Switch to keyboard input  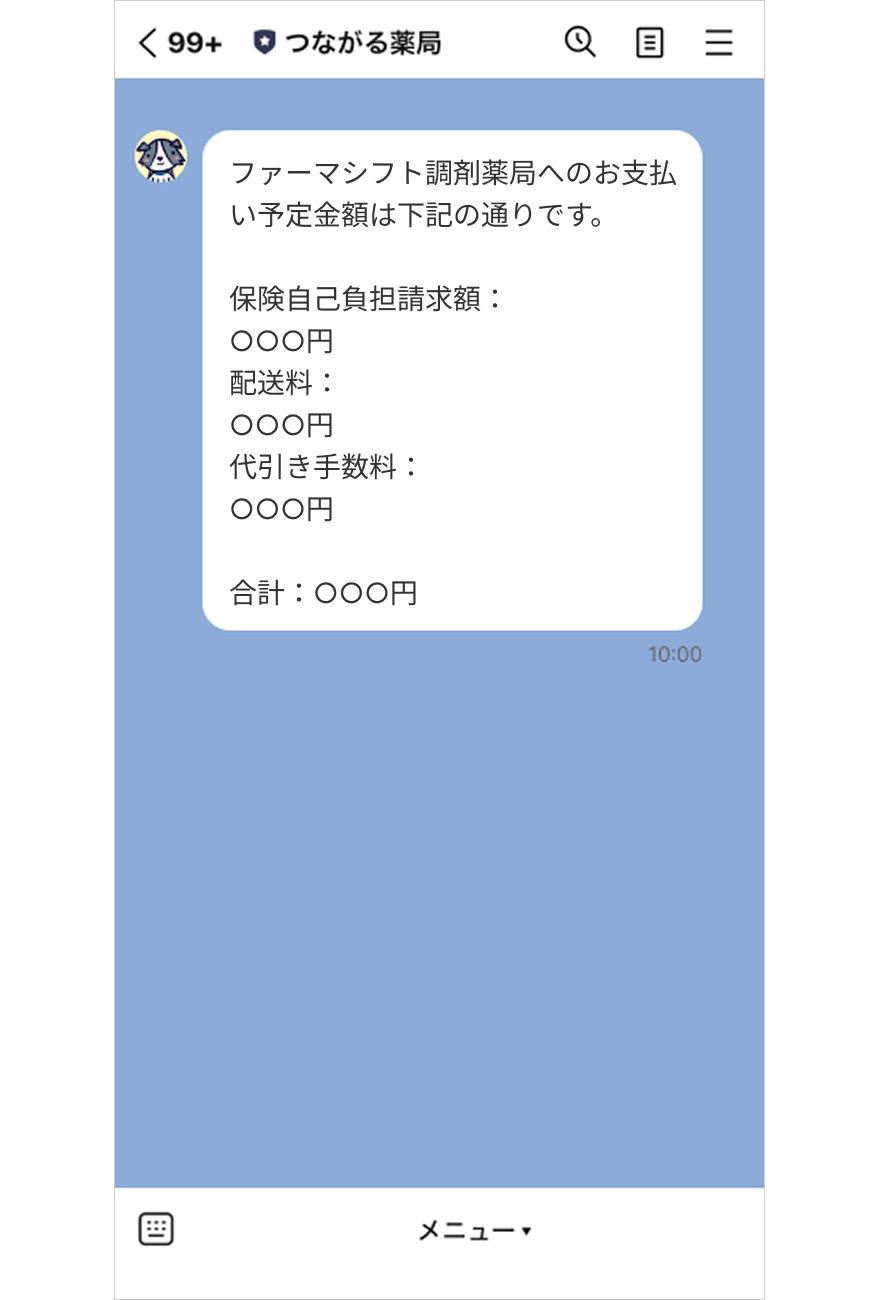click(156, 1229)
